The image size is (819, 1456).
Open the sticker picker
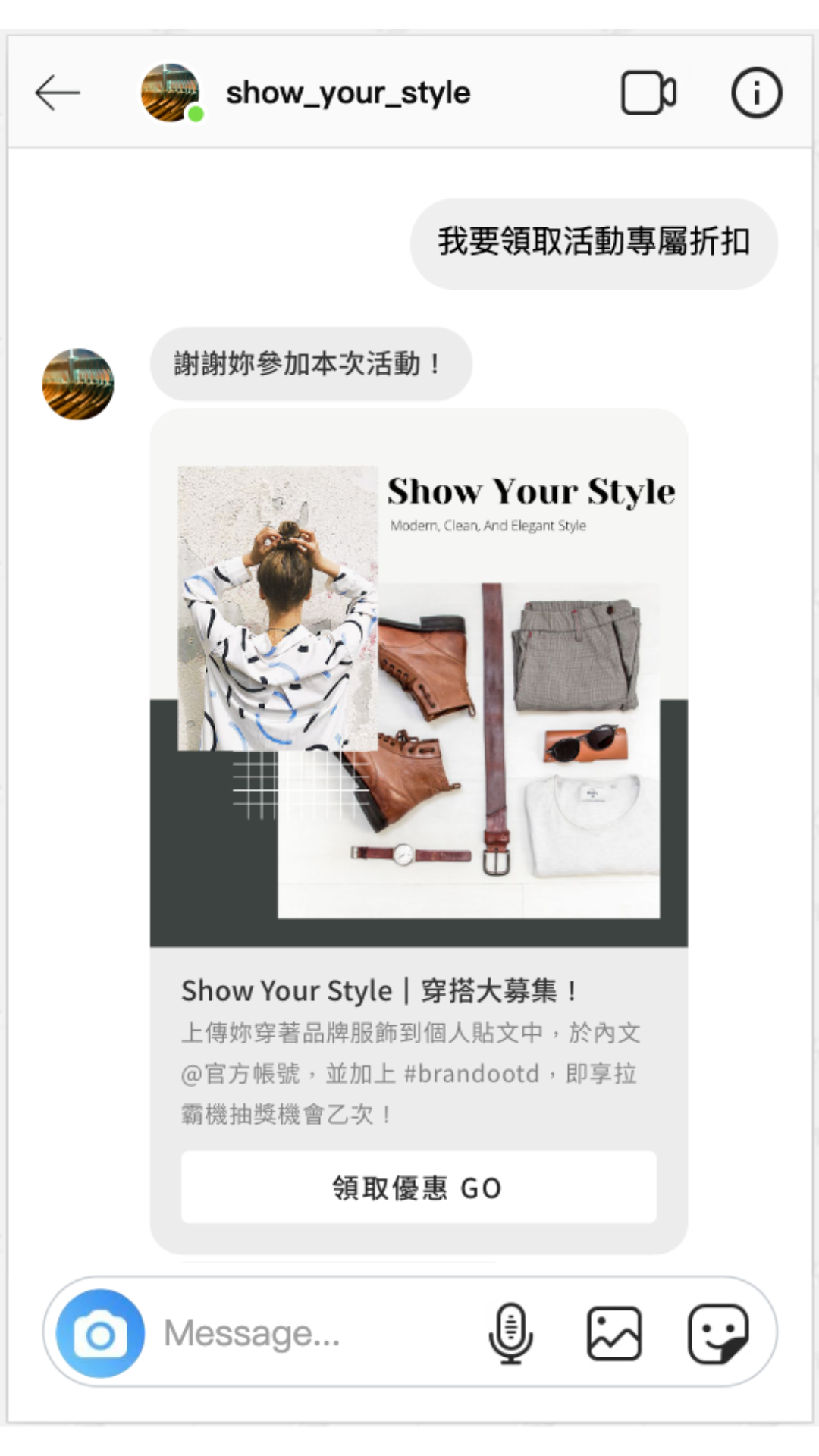[x=718, y=1333]
